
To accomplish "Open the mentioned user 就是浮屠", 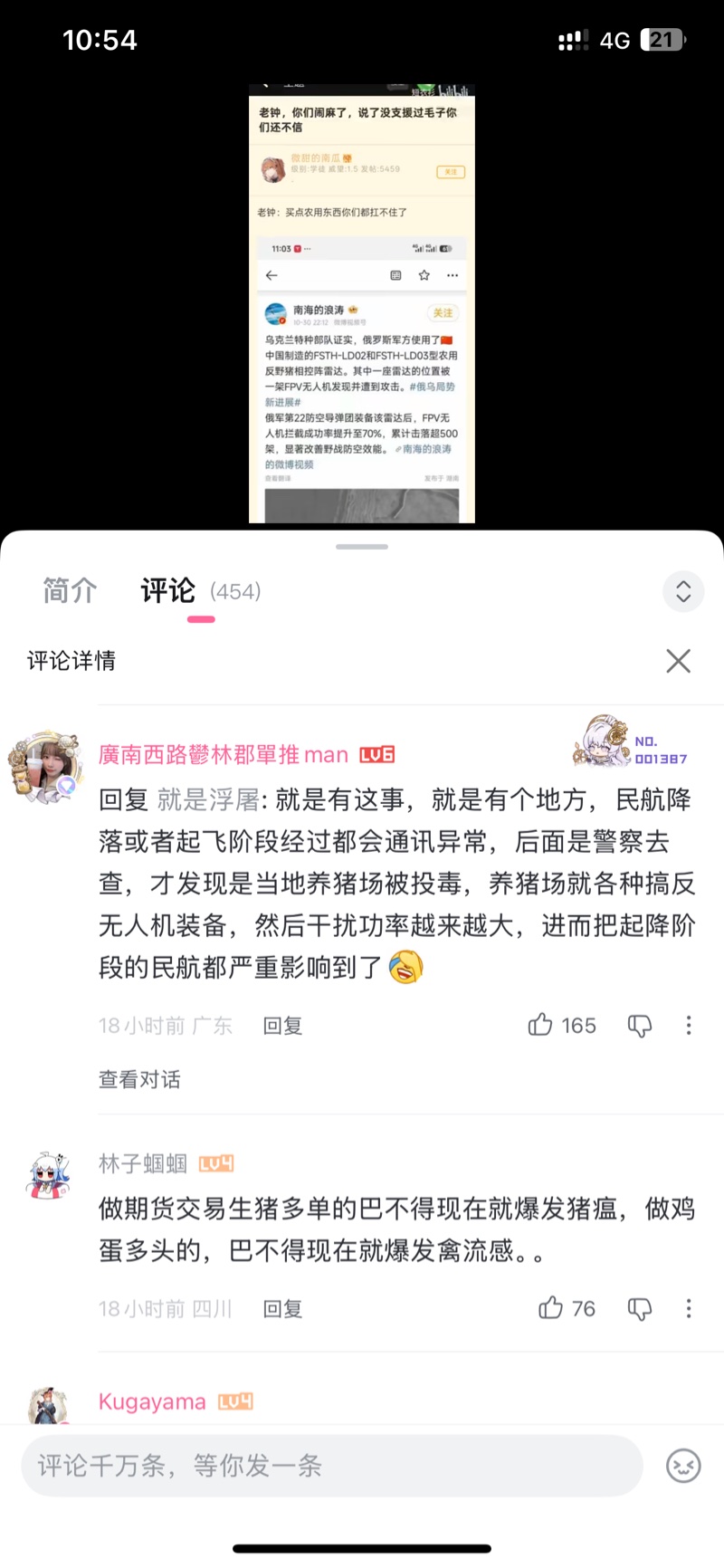I will click(208, 799).
